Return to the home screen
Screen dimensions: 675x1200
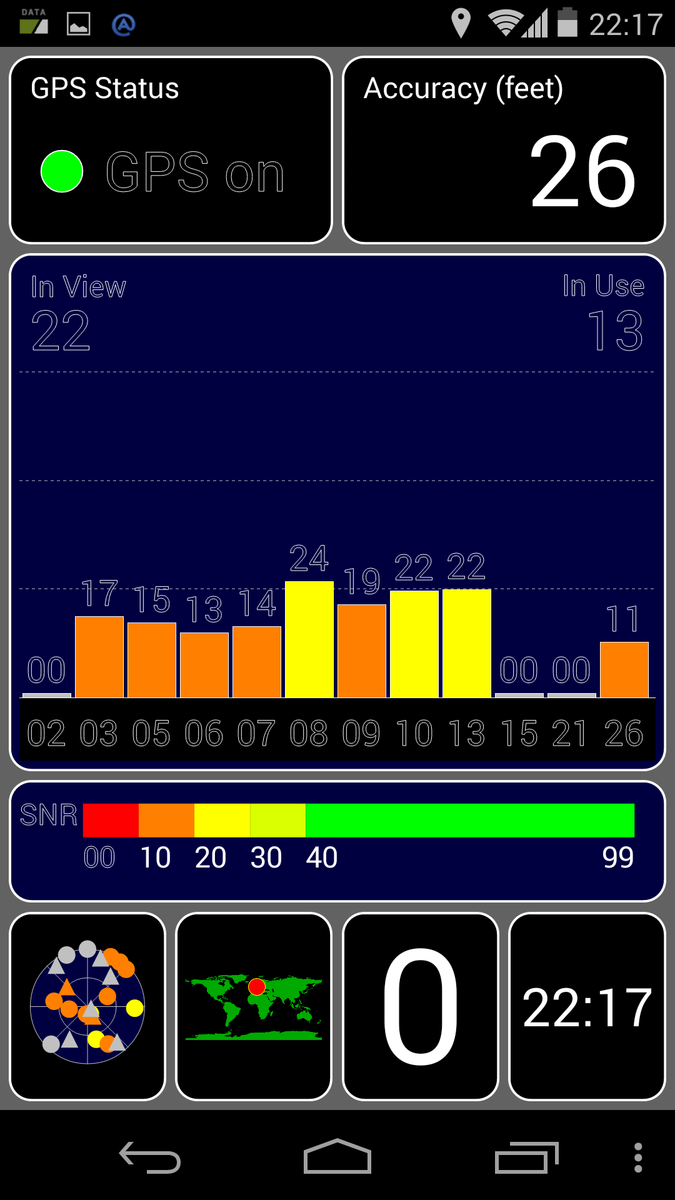point(337,1157)
